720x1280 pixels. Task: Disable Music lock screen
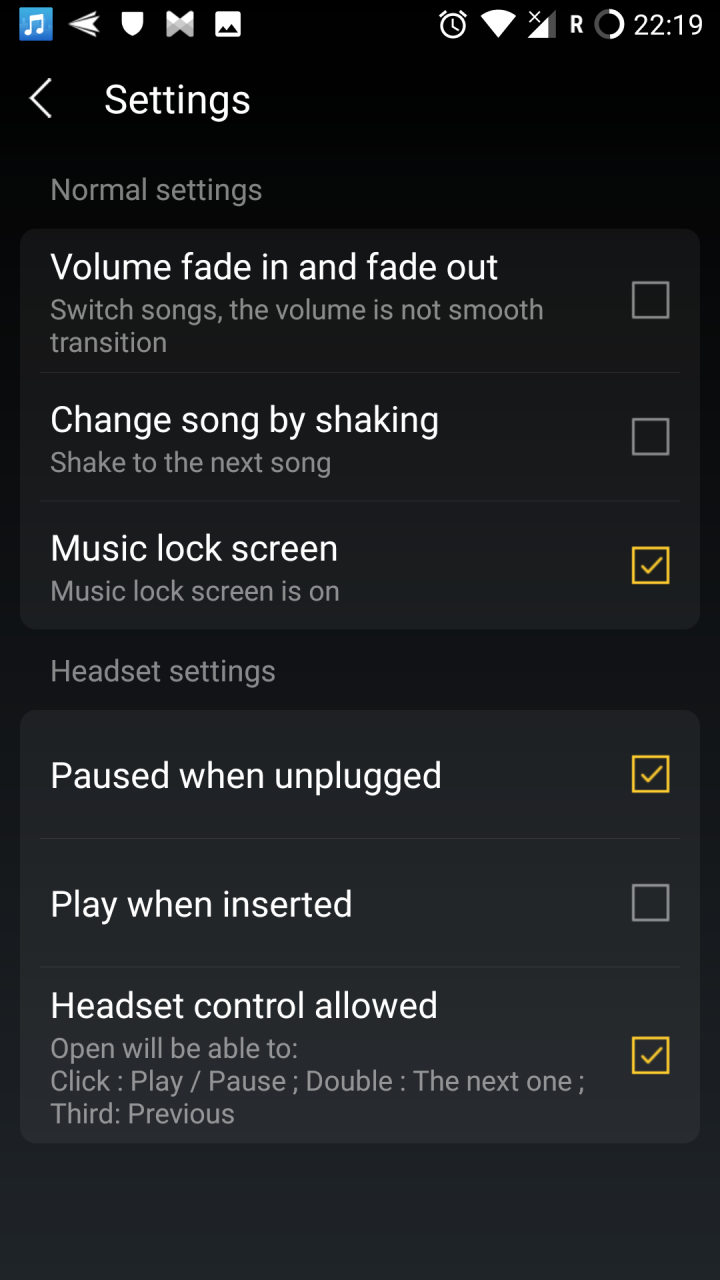tap(650, 566)
